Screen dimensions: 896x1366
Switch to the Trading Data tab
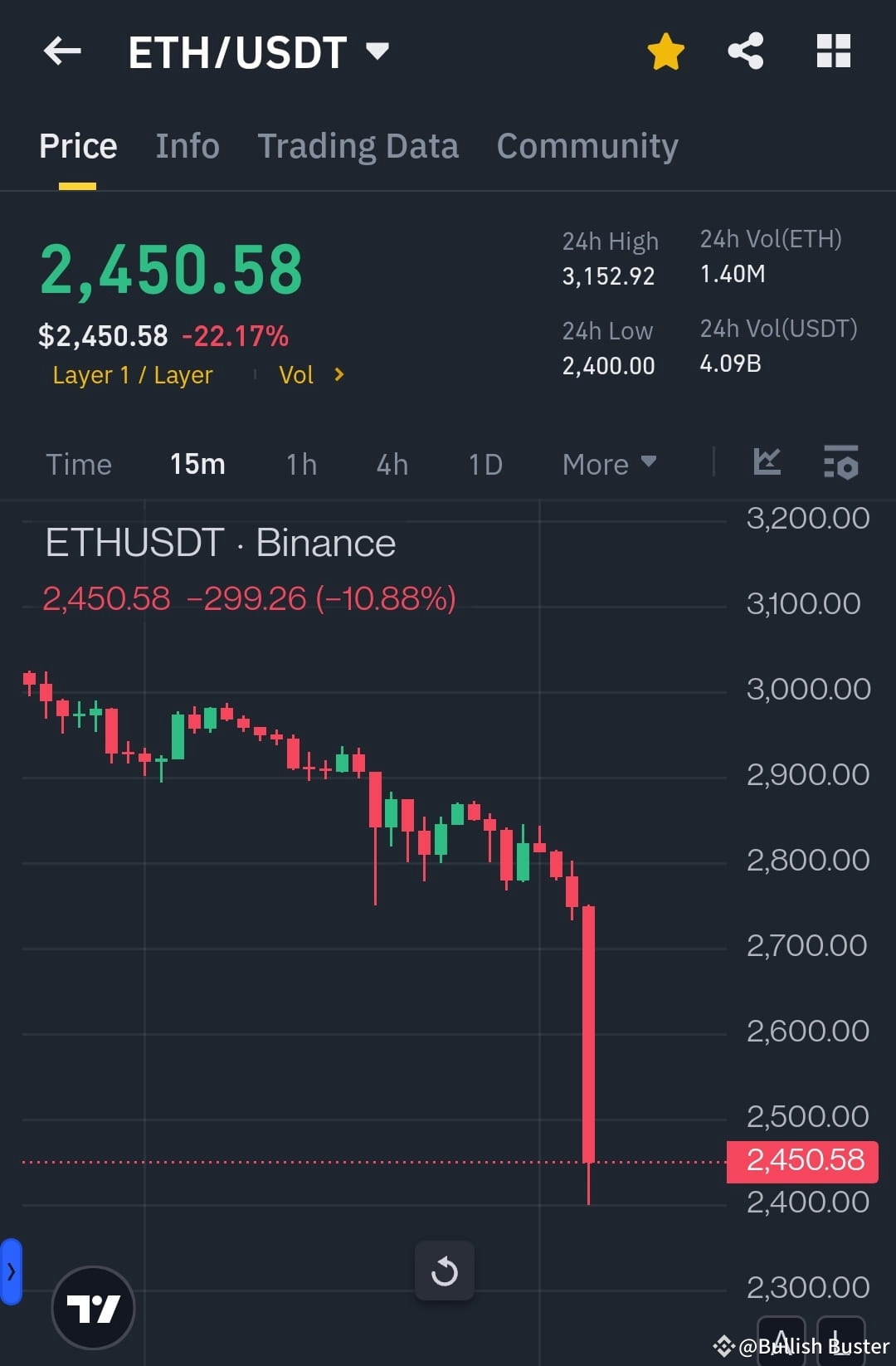(358, 145)
